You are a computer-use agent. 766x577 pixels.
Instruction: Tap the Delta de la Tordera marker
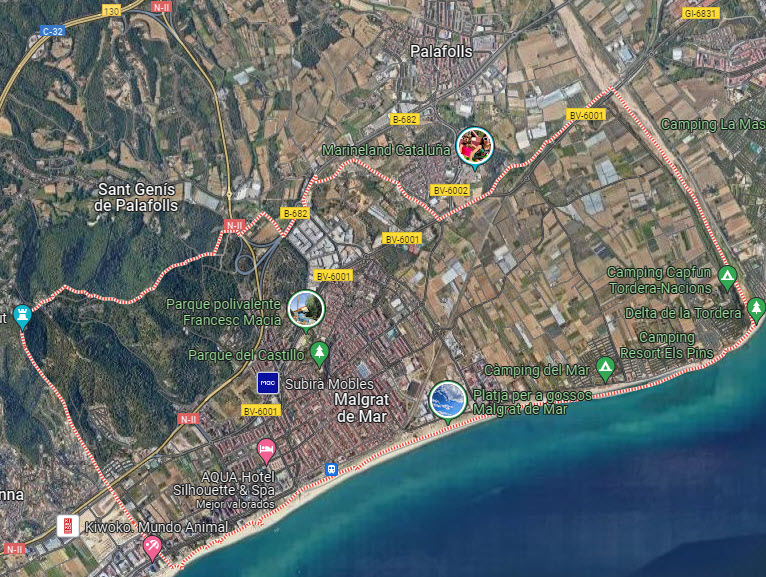pyautogui.click(x=757, y=311)
